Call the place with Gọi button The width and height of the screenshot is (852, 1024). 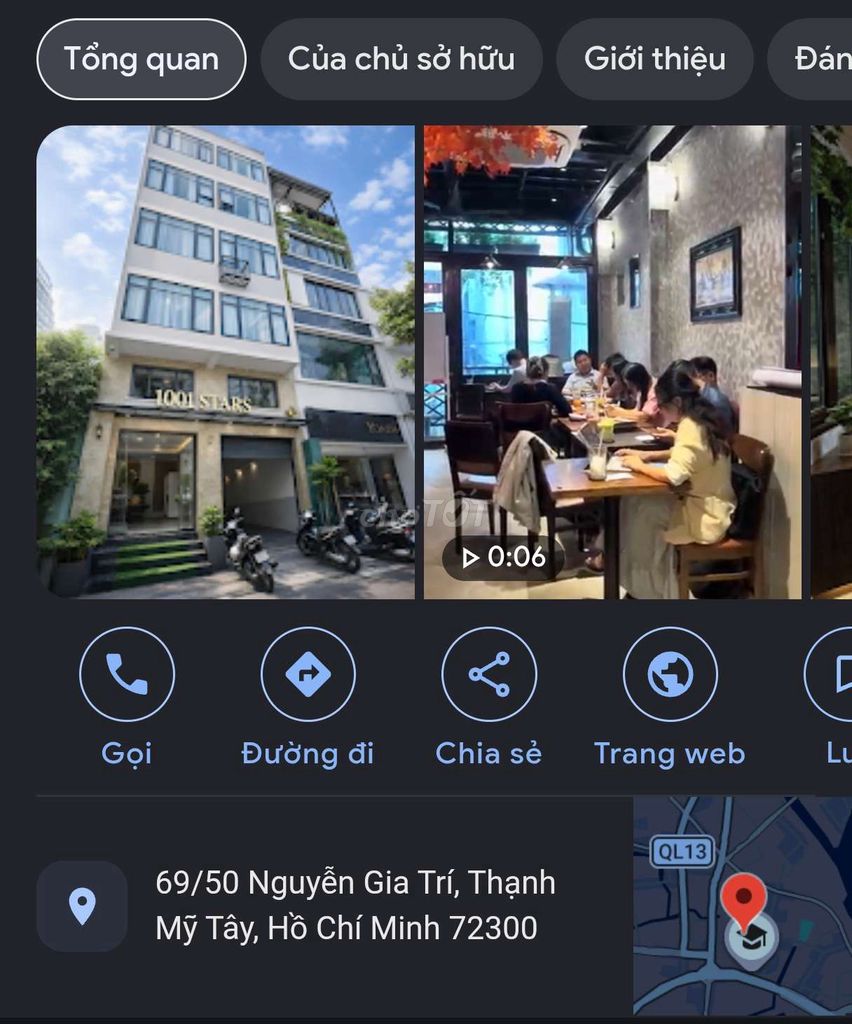127,697
